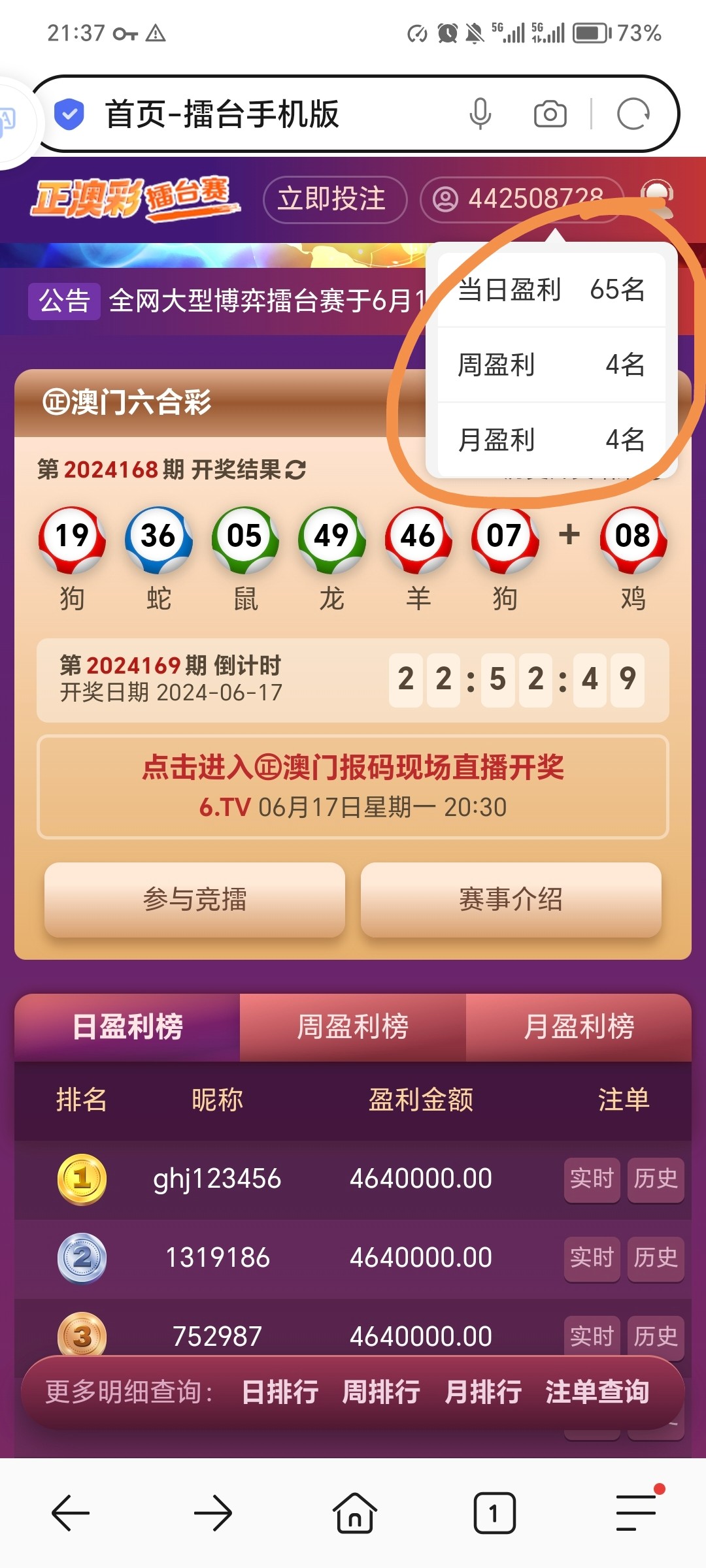Click the home icon in bottom navigation
This screenshot has height=1568, width=706.
click(353, 1514)
